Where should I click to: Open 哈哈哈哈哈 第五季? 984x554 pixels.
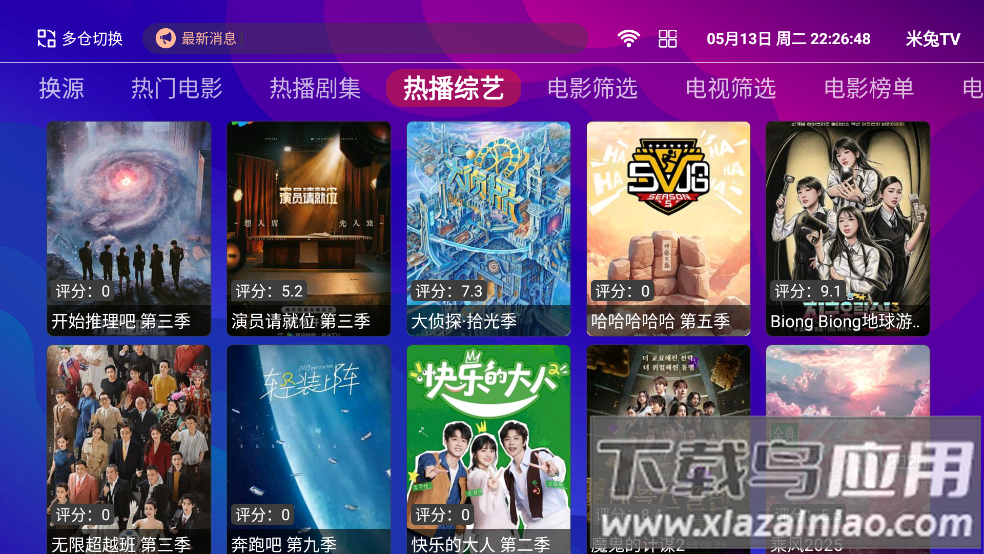(x=668, y=228)
